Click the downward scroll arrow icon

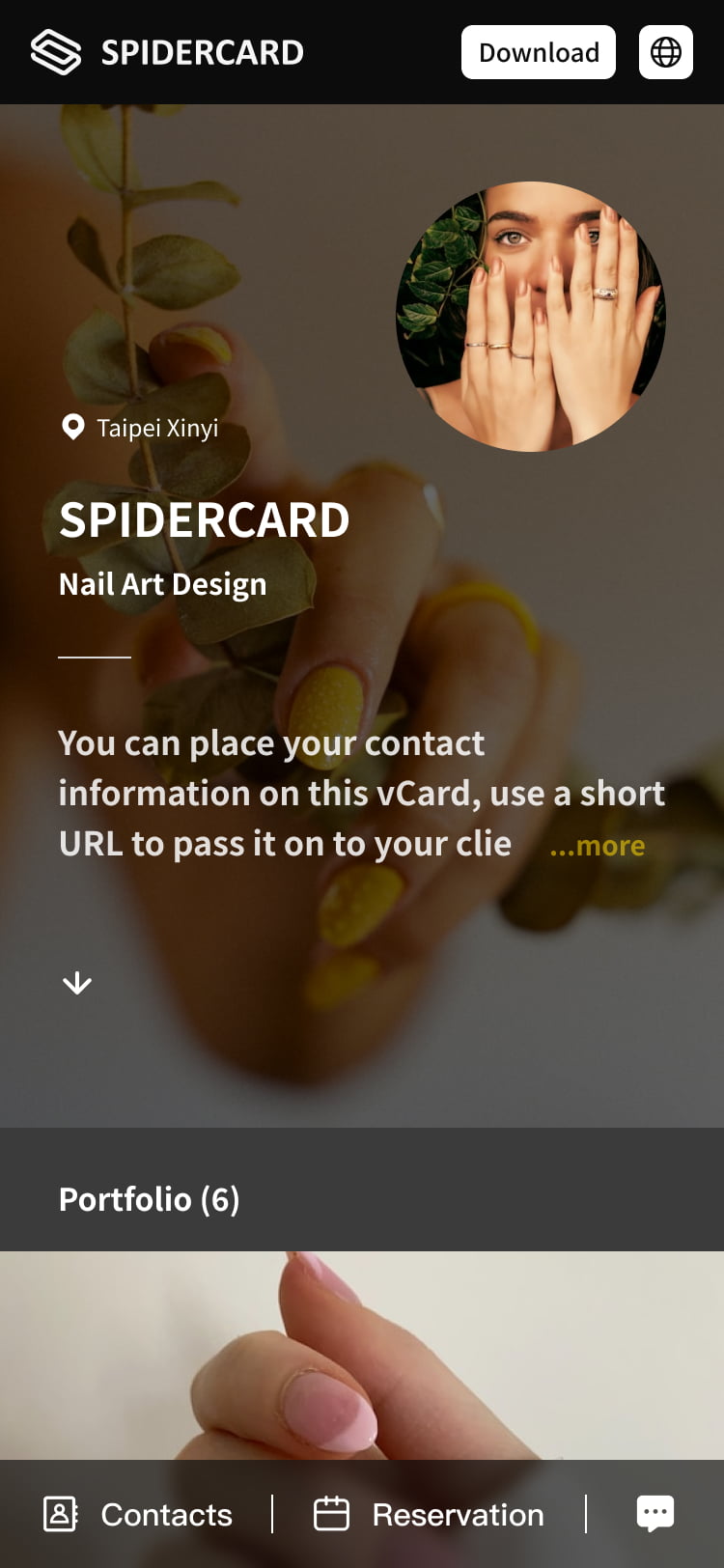point(75,983)
